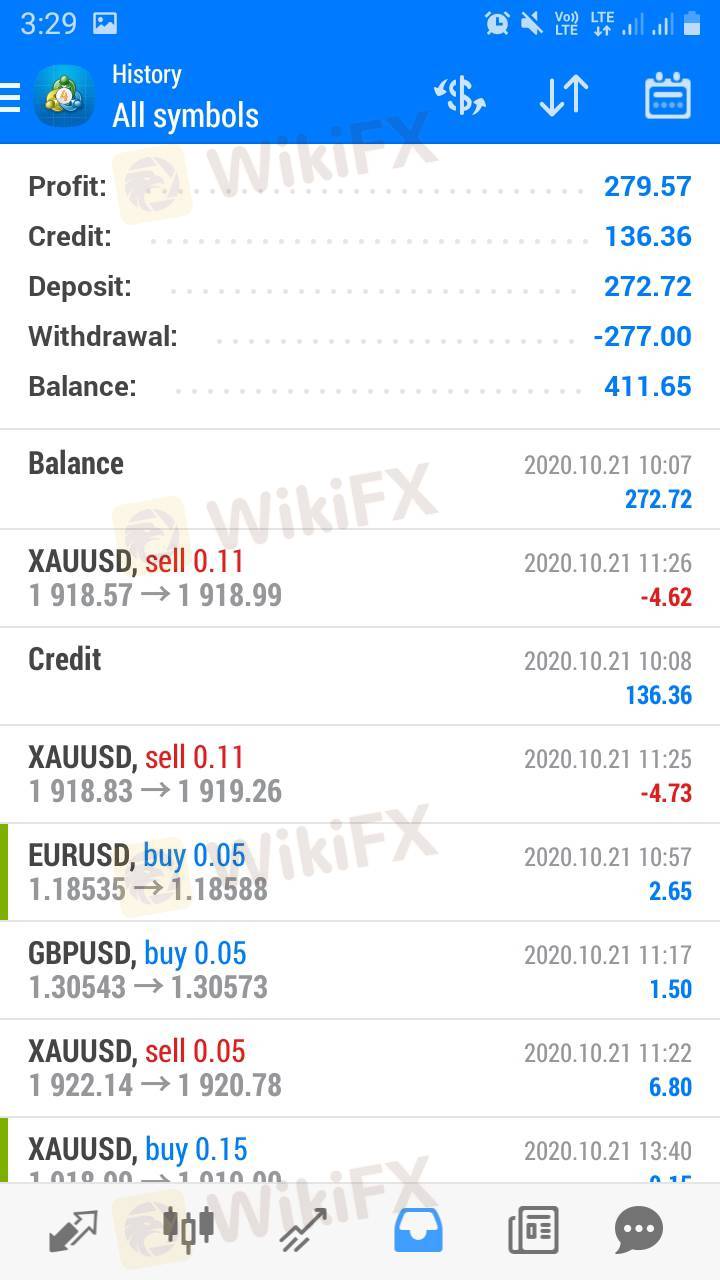Switch to the Chart candlestick tab

(188, 1230)
